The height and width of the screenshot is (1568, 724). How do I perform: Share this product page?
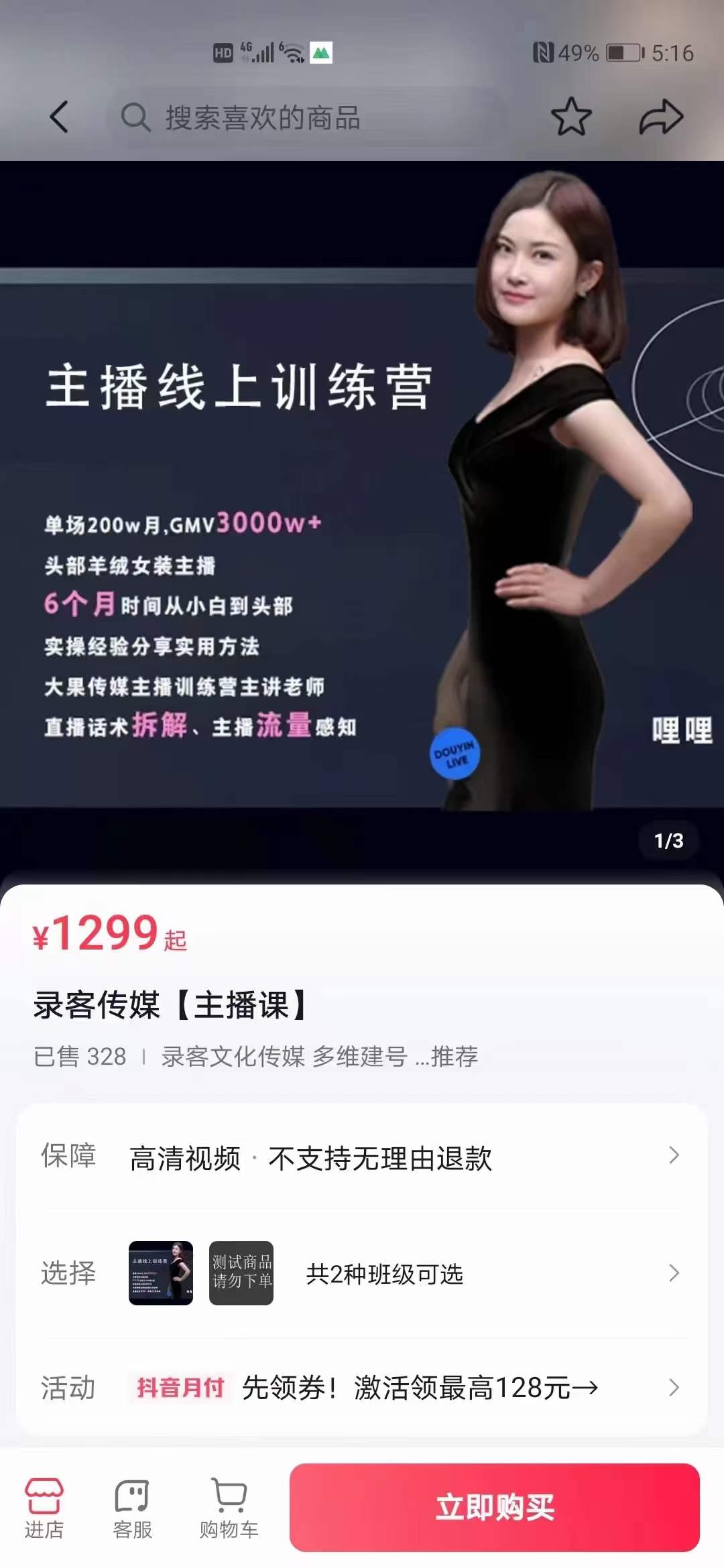pos(661,117)
